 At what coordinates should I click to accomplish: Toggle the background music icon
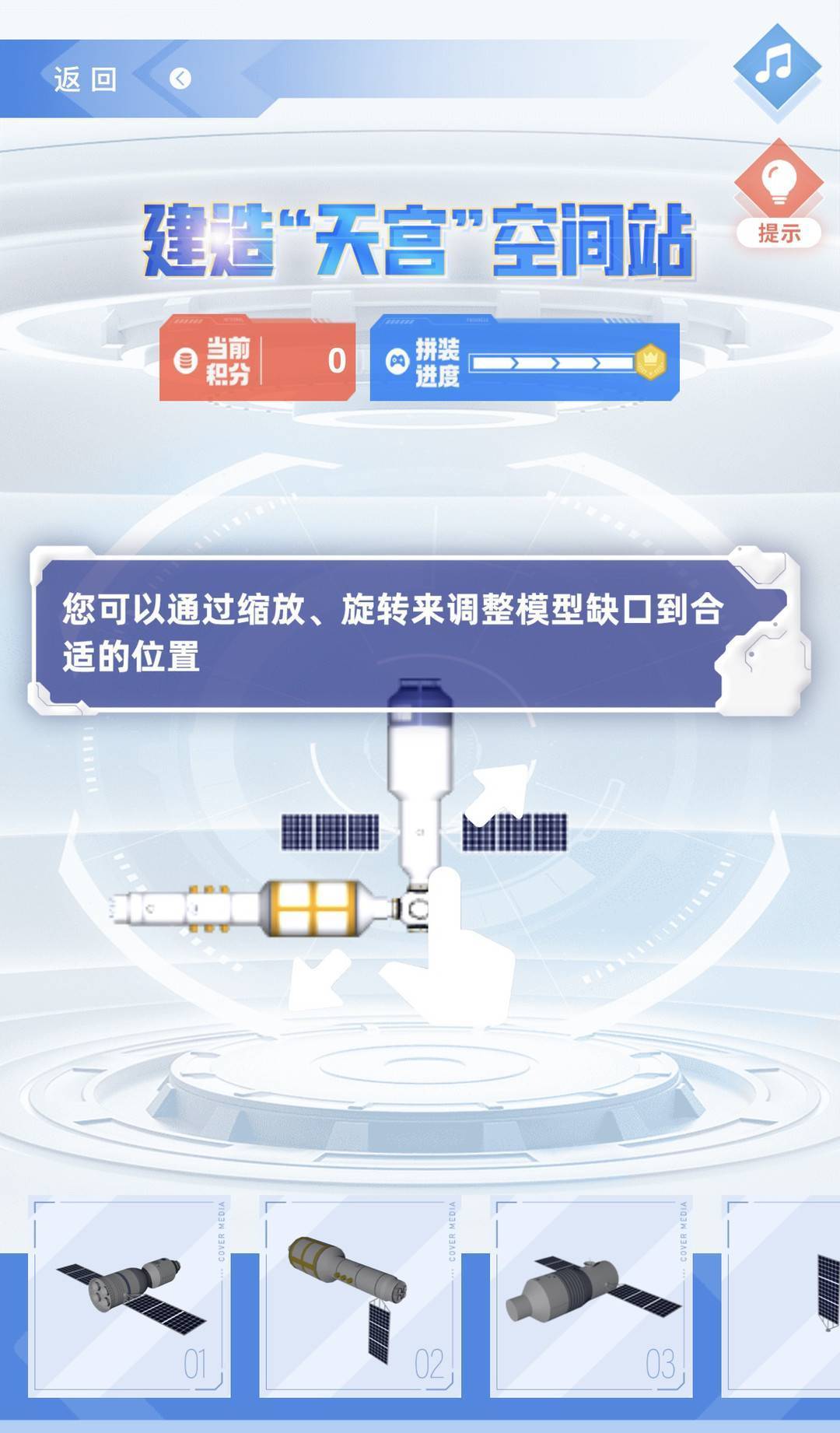point(775,66)
